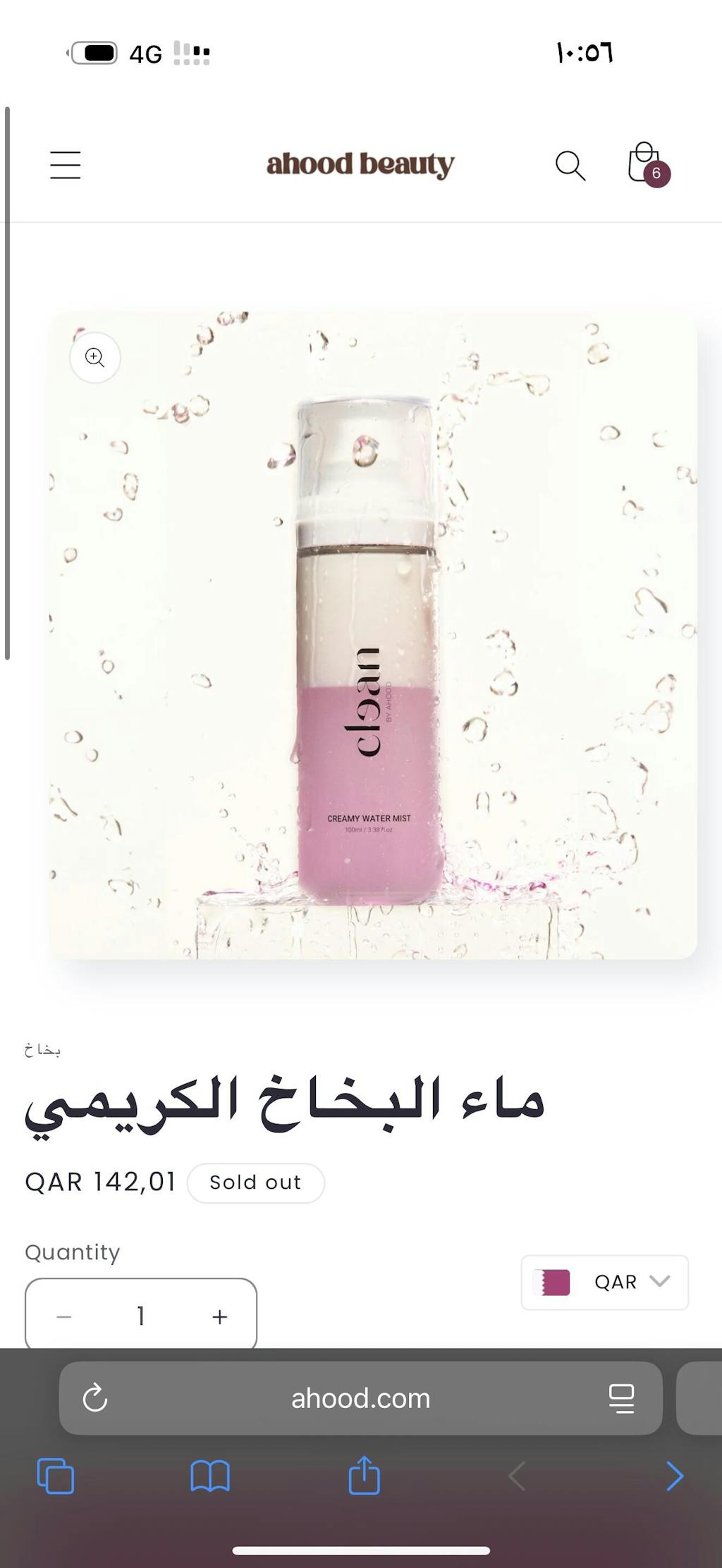Reload the ahood.com page
722x1568 pixels.
95,1398
